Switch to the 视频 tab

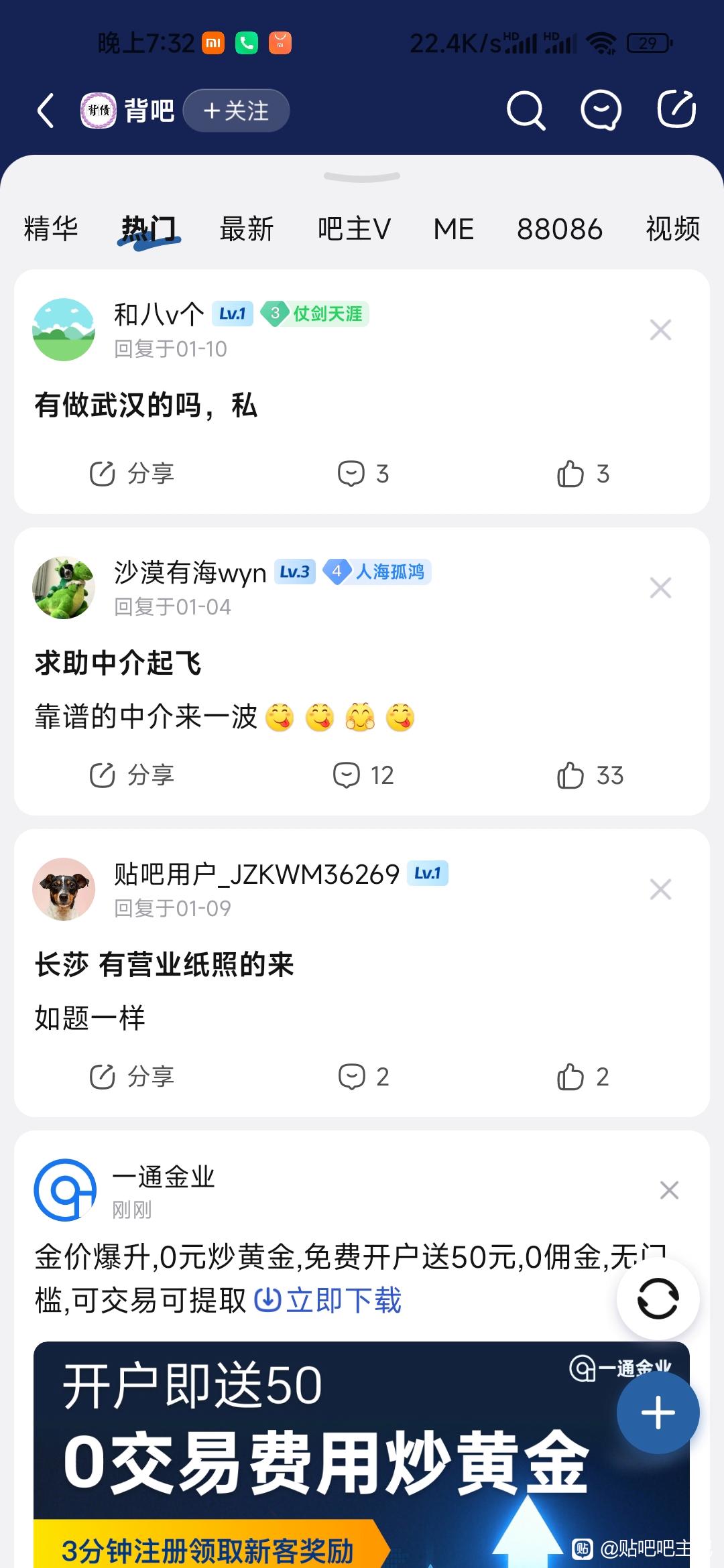(672, 229)
